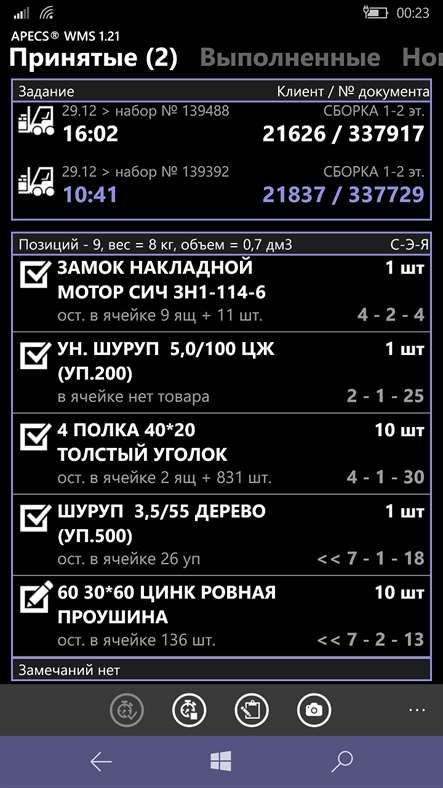Toggle checkbox for УН. ШУРУП 5,0/100 ЦЖ
Image resolution: width=443 pixels, height=788 pixels.
click(x=35, y=354)
